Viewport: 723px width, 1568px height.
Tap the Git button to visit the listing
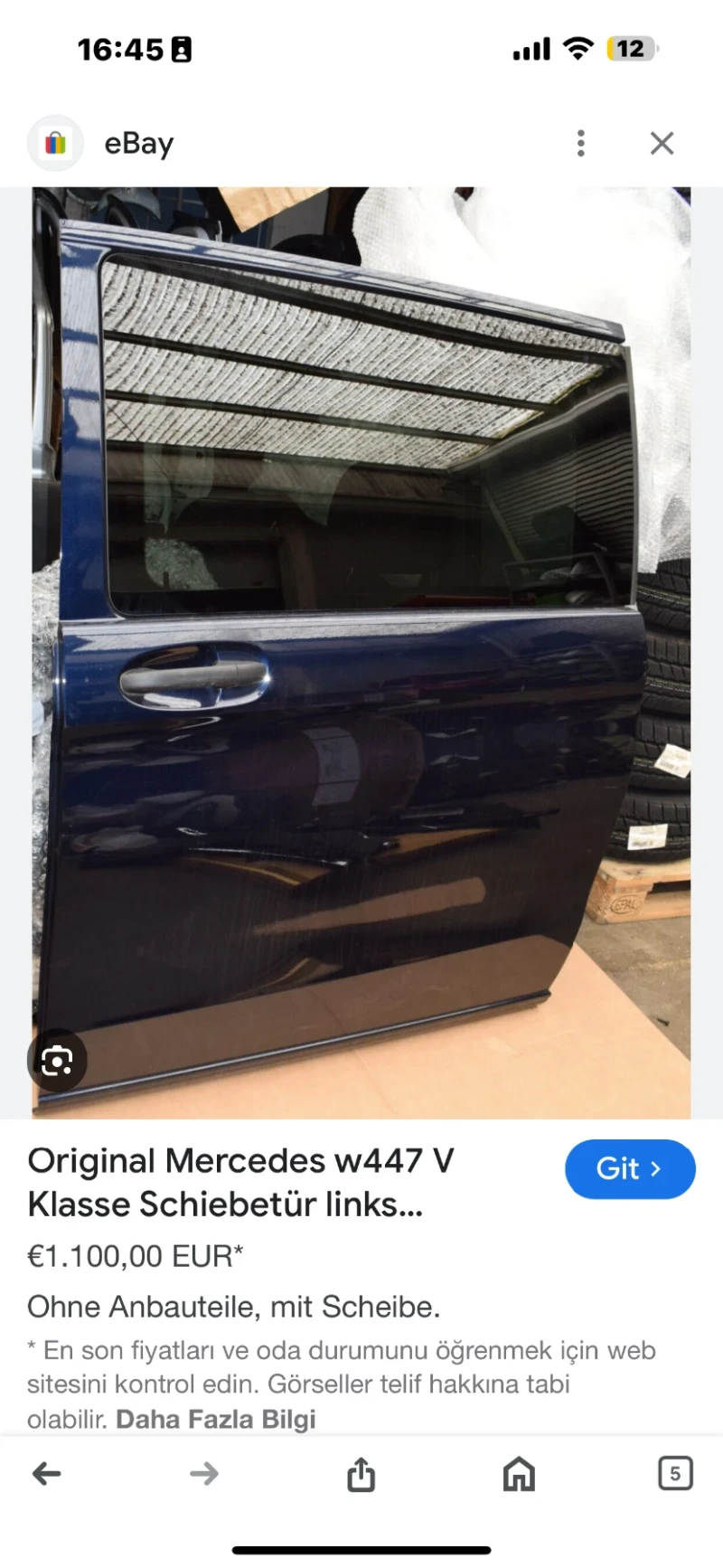(x=630, y=1169)
